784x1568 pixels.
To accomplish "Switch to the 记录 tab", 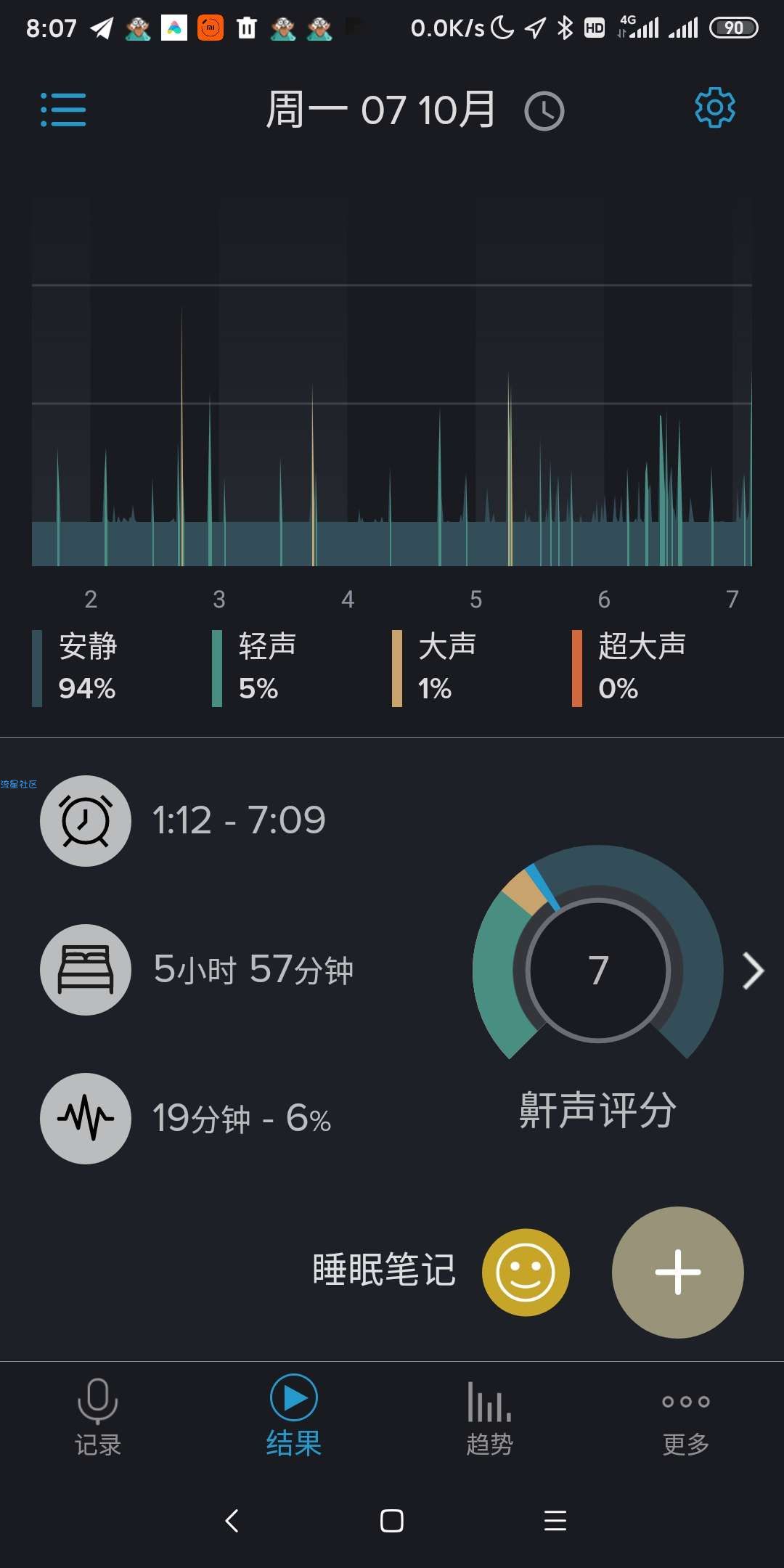I will coord(98,1417).
